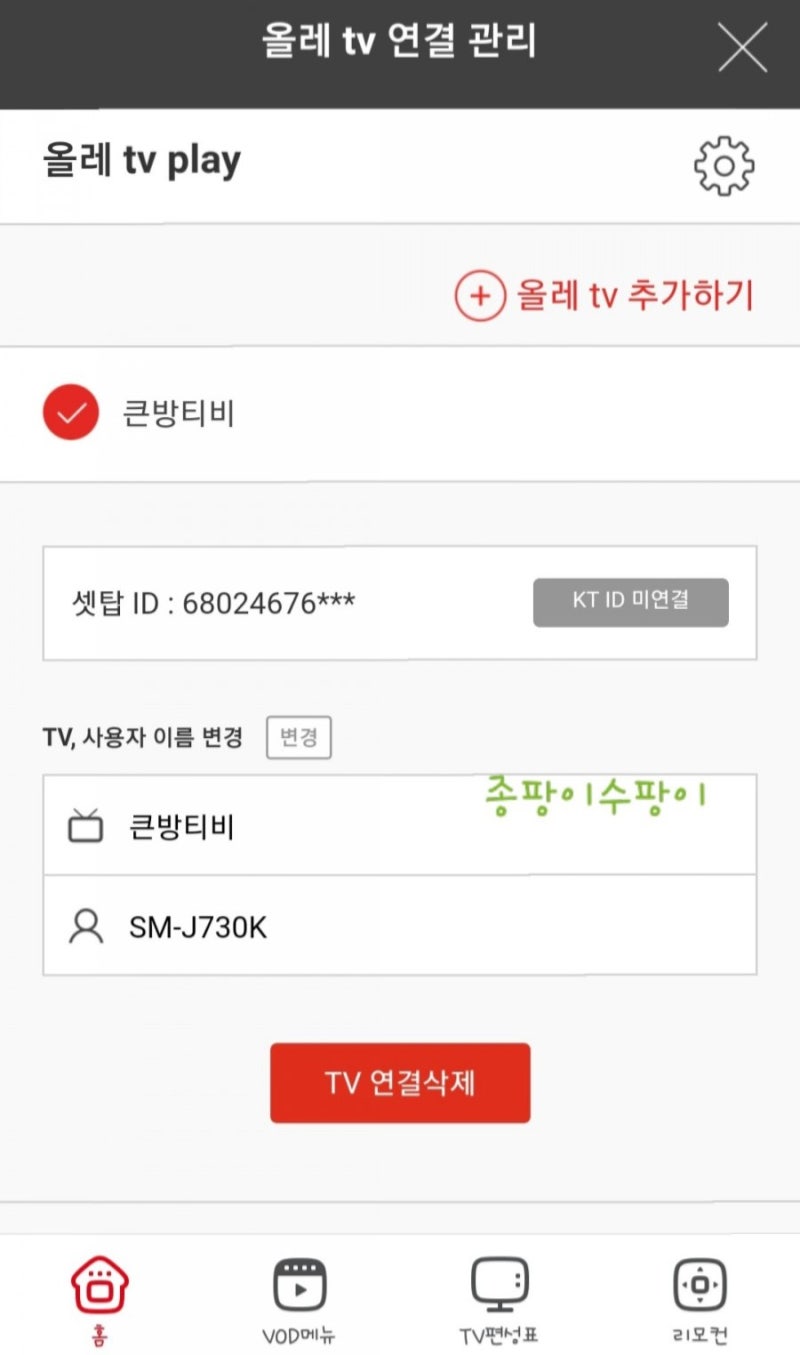Image resolution: width=800 pixels, height=1355 pixels.
Task: Tap the 변경 button to rename
Action: pos(299,738)
